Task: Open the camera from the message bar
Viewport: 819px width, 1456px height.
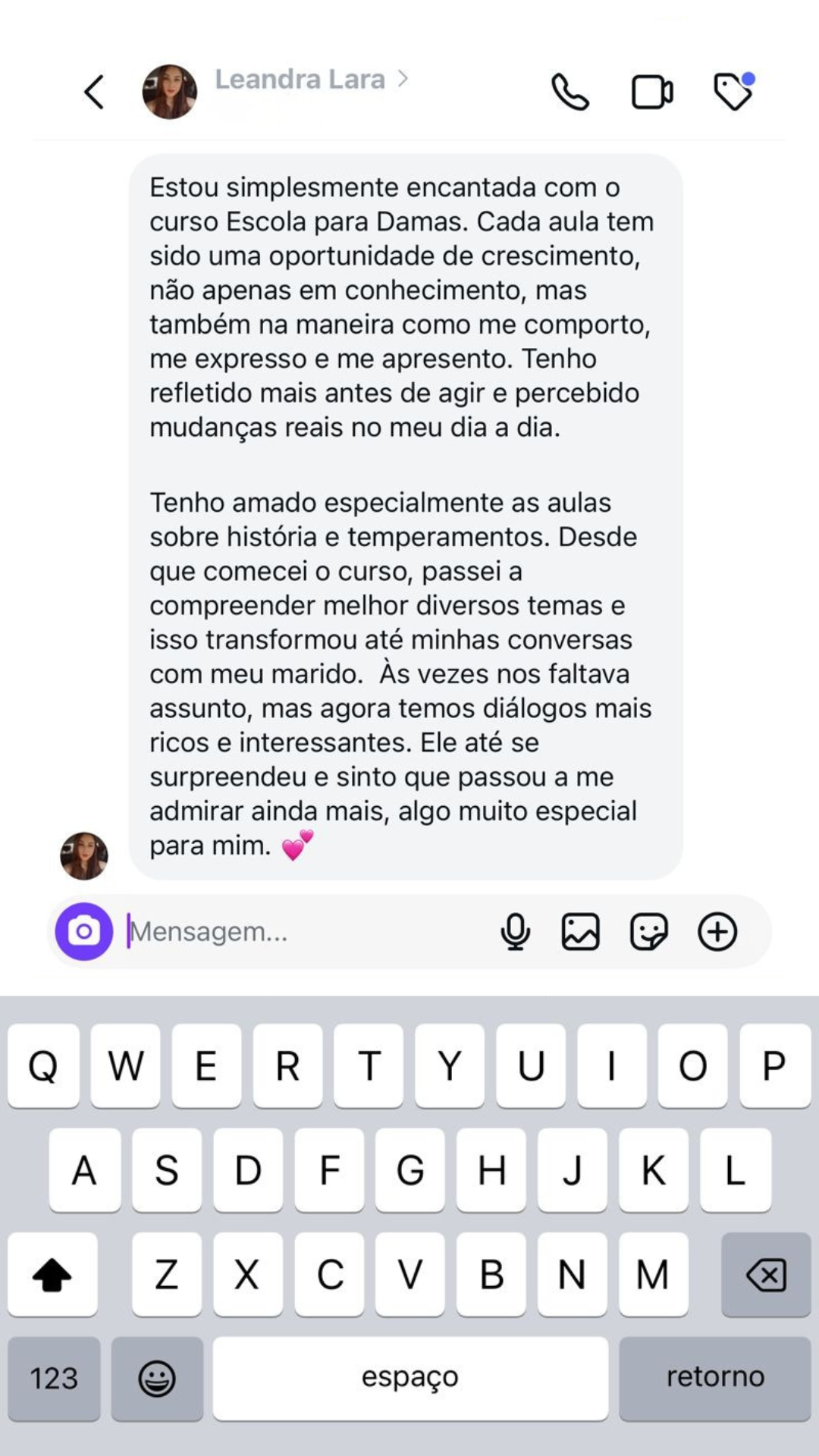Action: (x=84, y=931)
